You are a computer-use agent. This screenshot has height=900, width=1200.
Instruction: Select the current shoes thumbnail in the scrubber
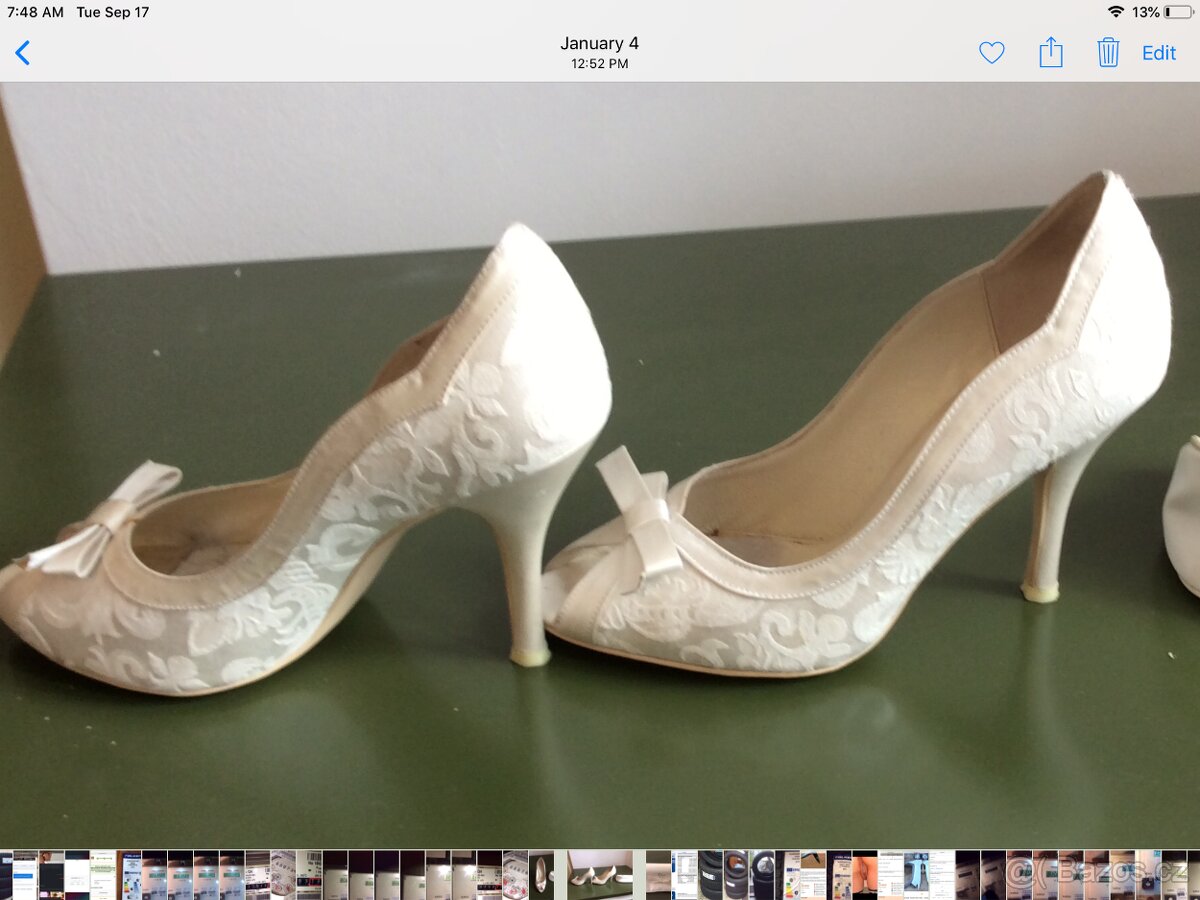pyautogui.click(x=600, y=874)
